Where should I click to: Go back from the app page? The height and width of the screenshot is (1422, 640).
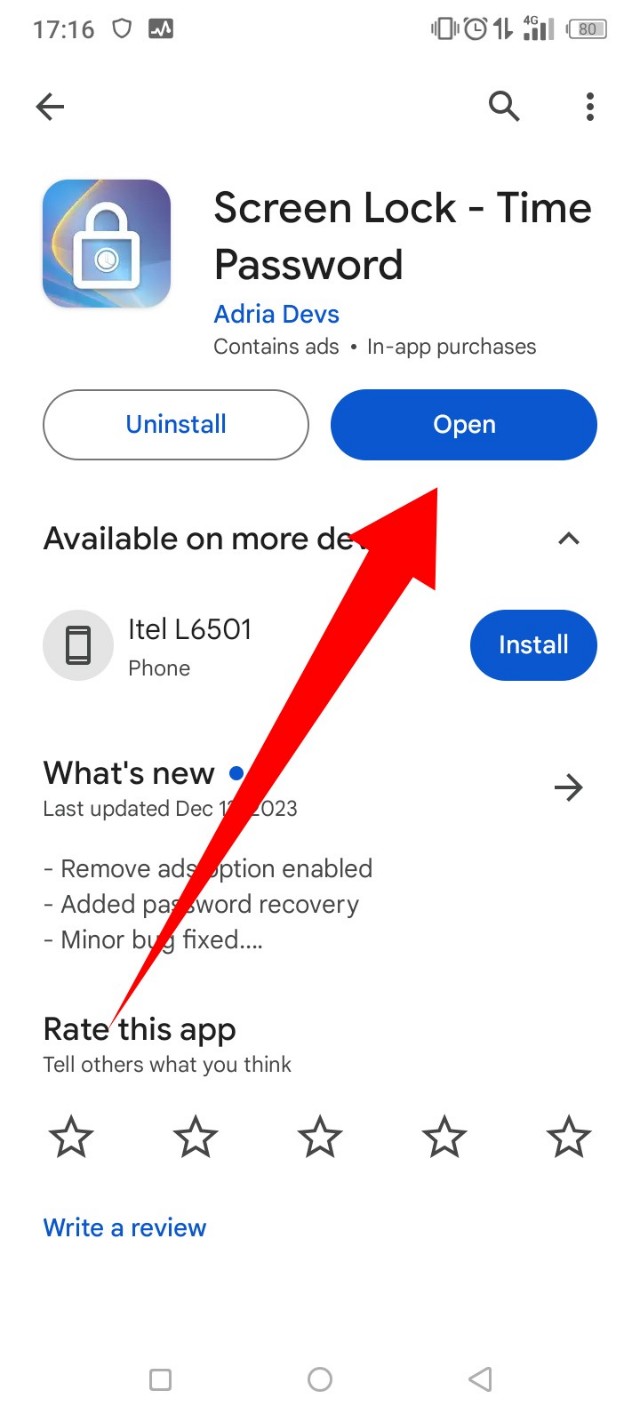tap(50, 107)
